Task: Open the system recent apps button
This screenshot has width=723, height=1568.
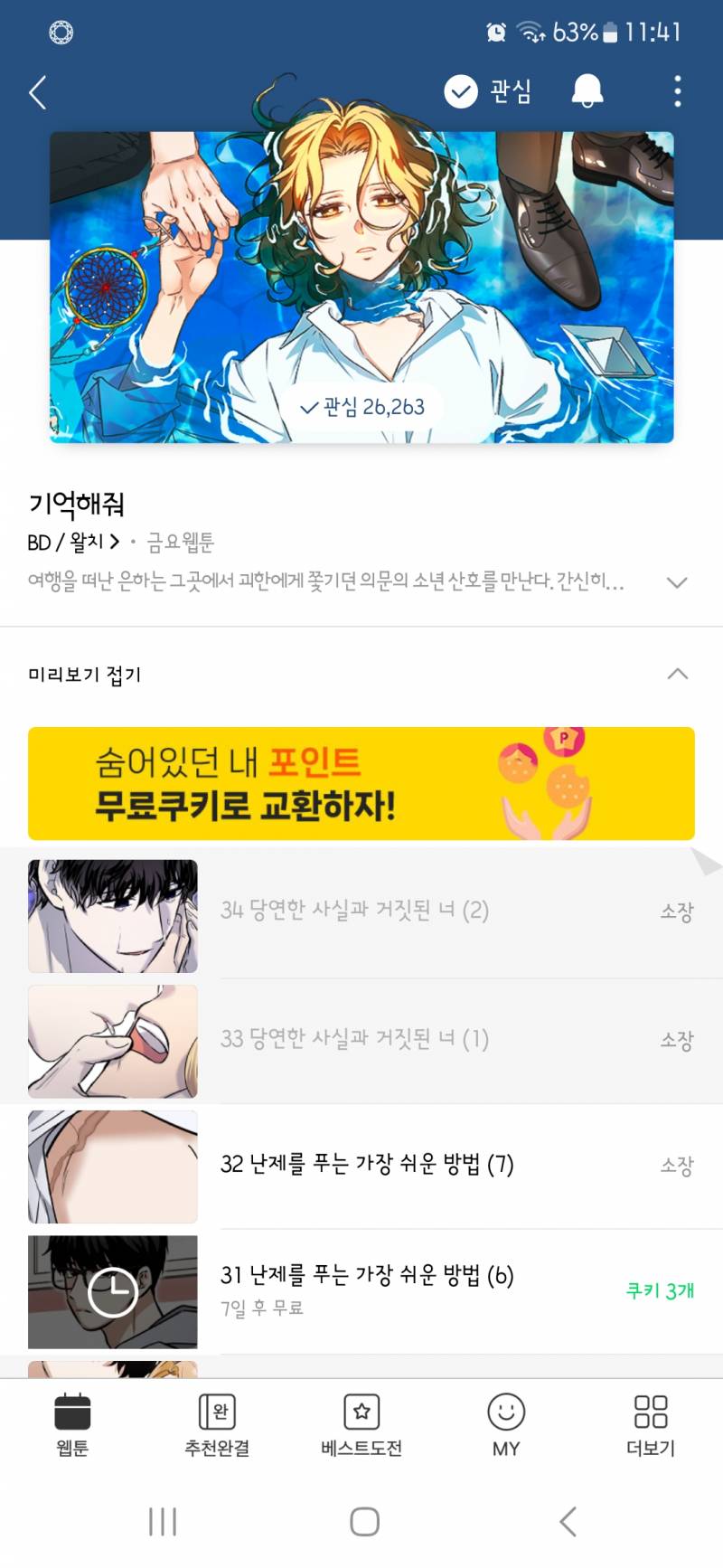Action: point(163,1522)
